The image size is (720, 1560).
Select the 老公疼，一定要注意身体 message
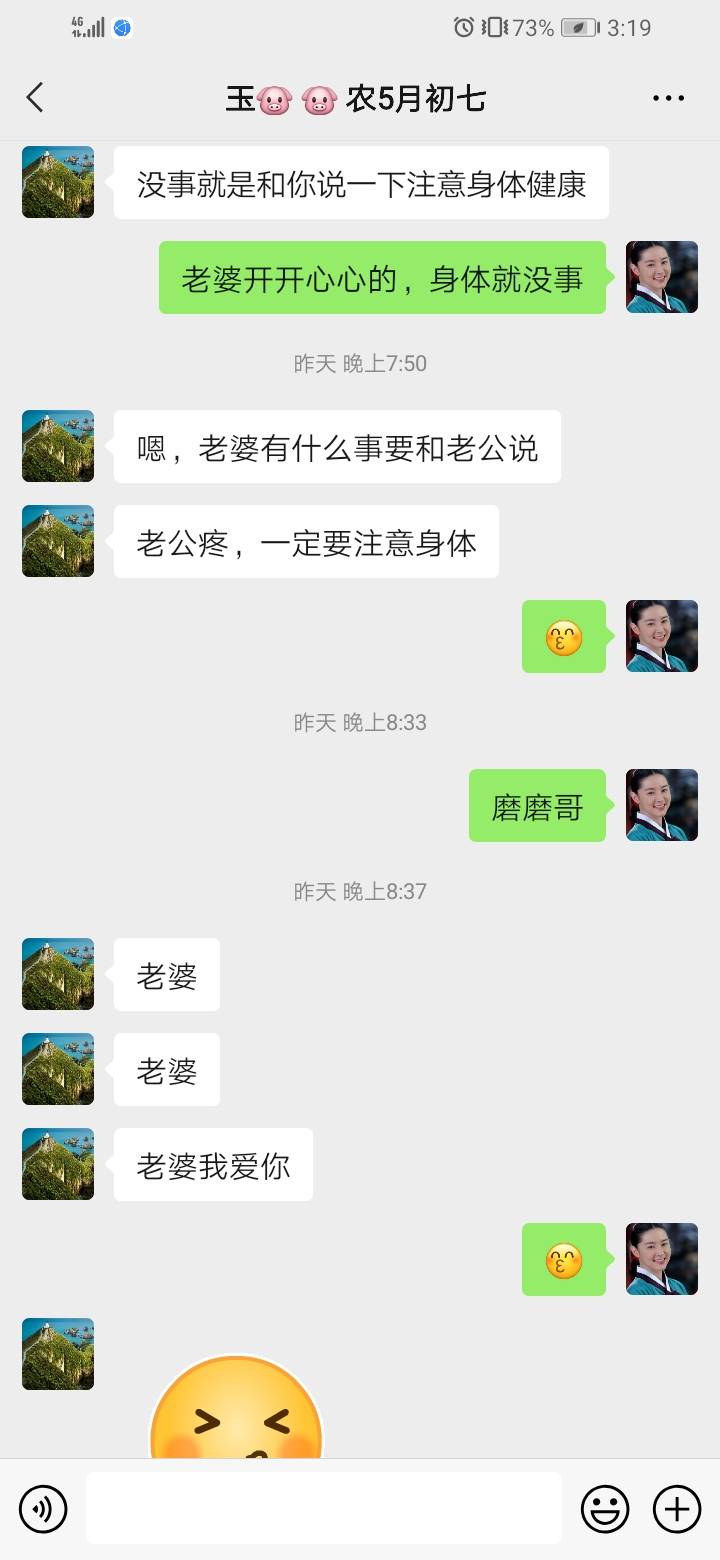306,542
